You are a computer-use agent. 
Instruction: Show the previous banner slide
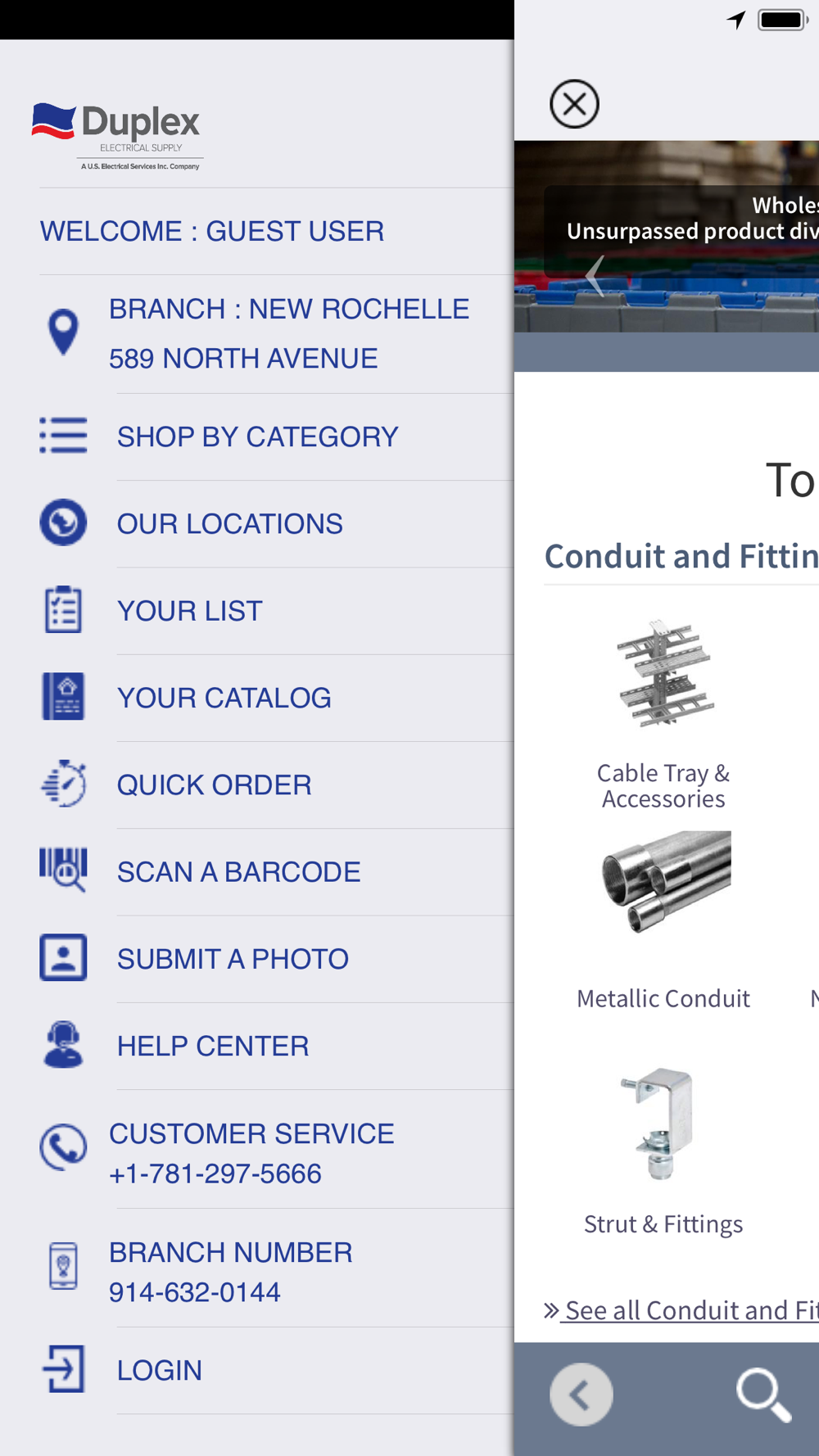595,276
